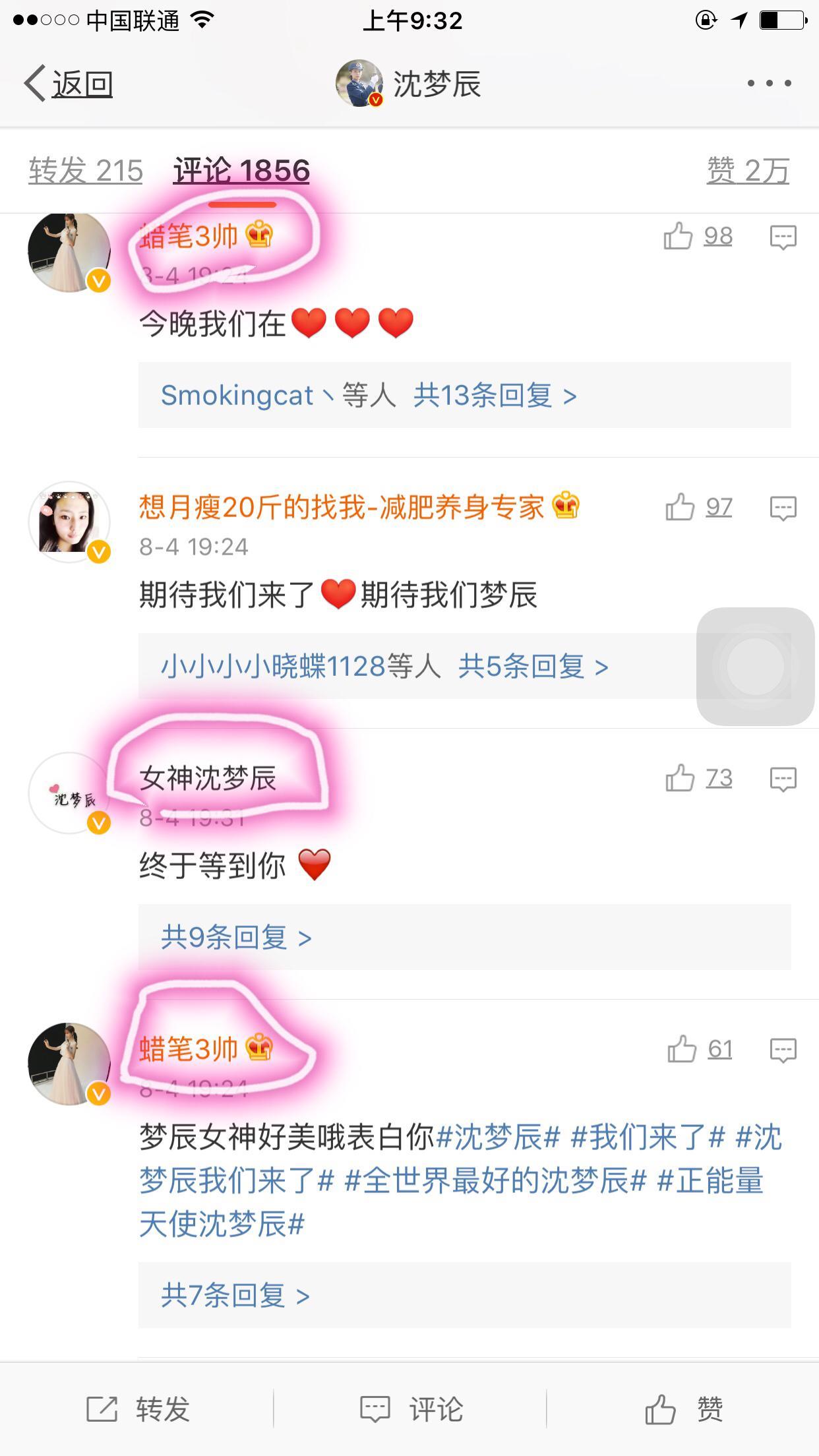Switch to the 赞 2万 tab

click(748, 171)
